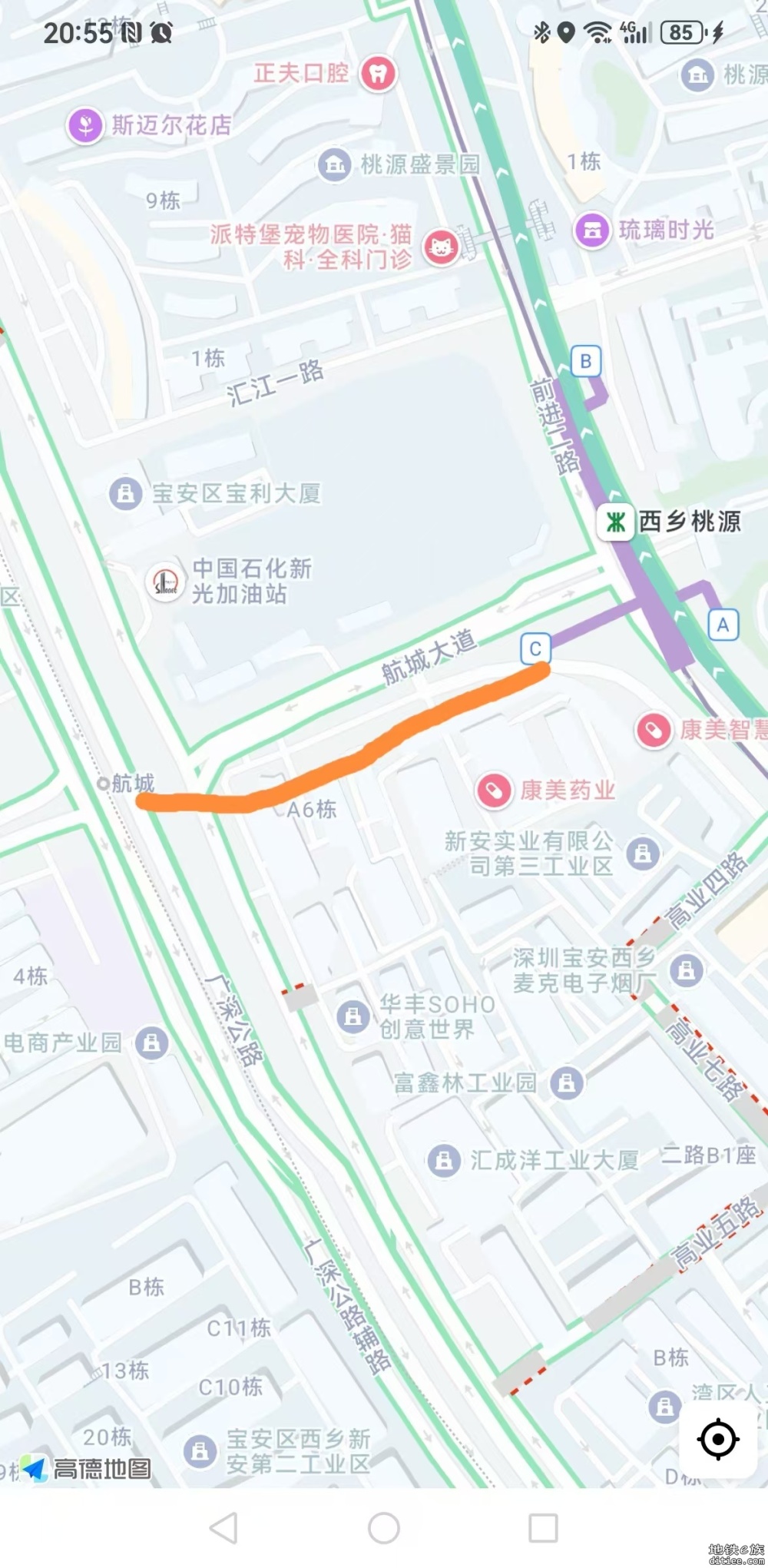
Task: Tap metro exit B marker
Action: point(586,361)
